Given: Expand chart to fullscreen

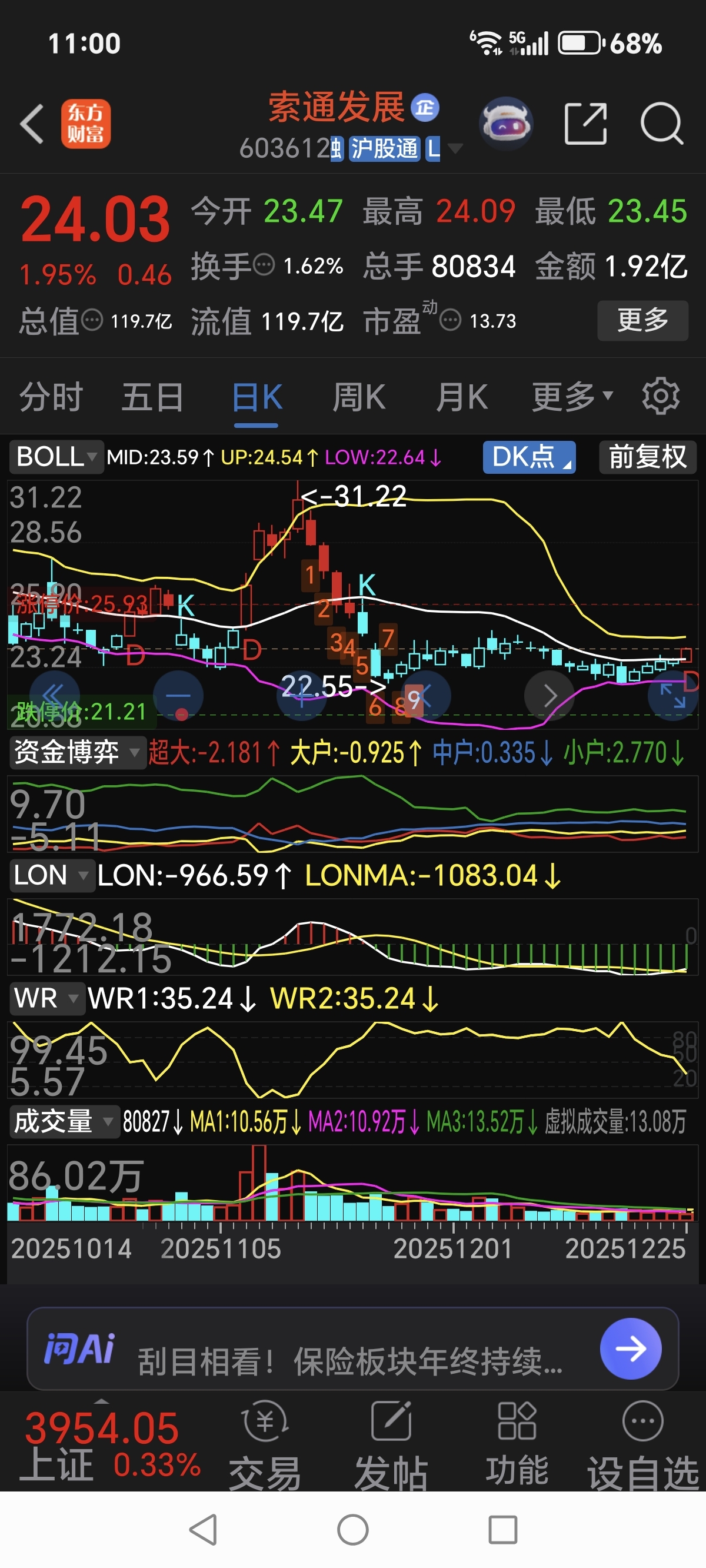Looking at the screenshot, I should click(x=672, y=695).
